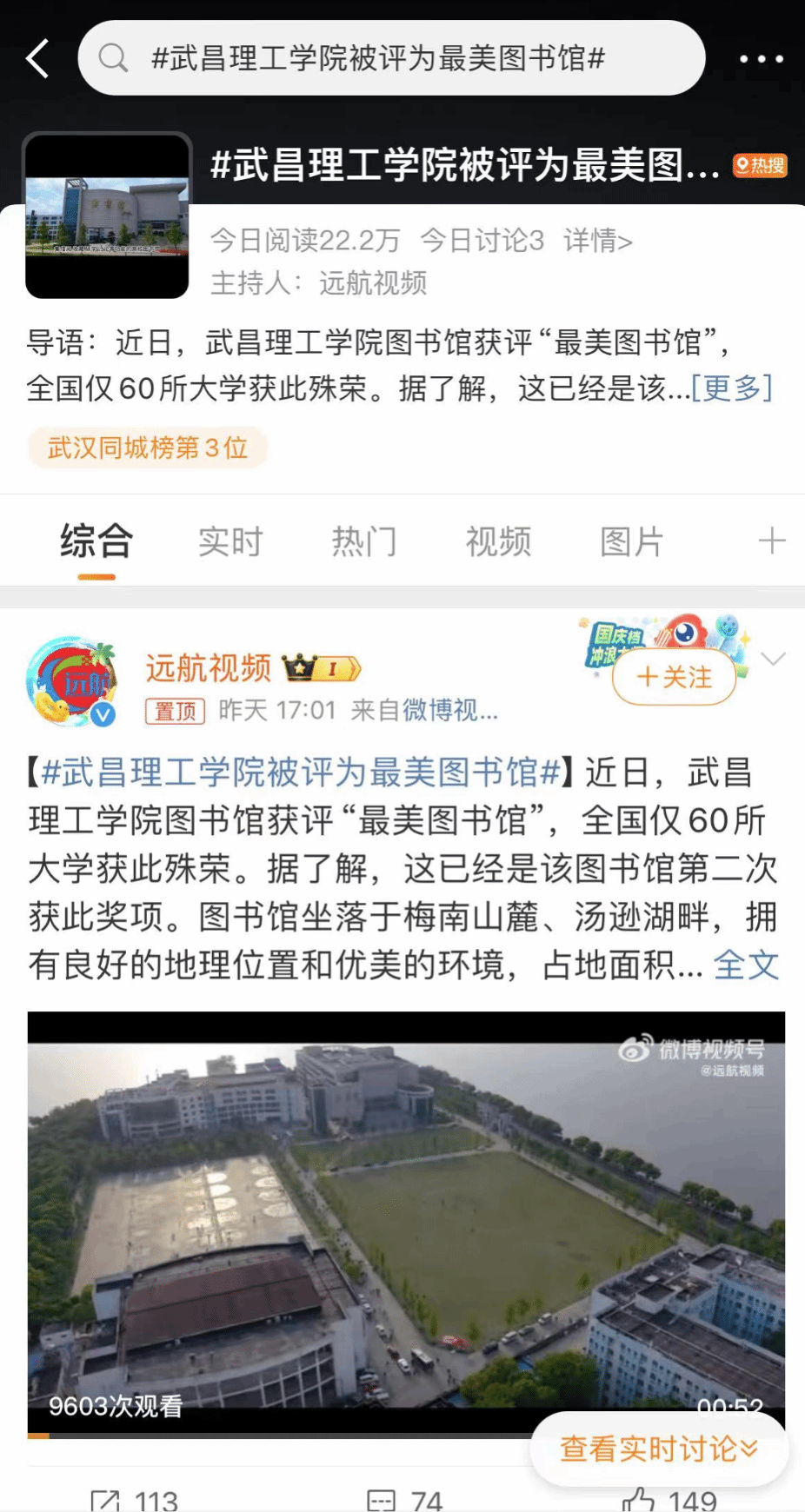Image resolution: width=805 pixels, height=1512 pixels.
Task: Switch to the 实时 tab
Action: click(230, 541)
